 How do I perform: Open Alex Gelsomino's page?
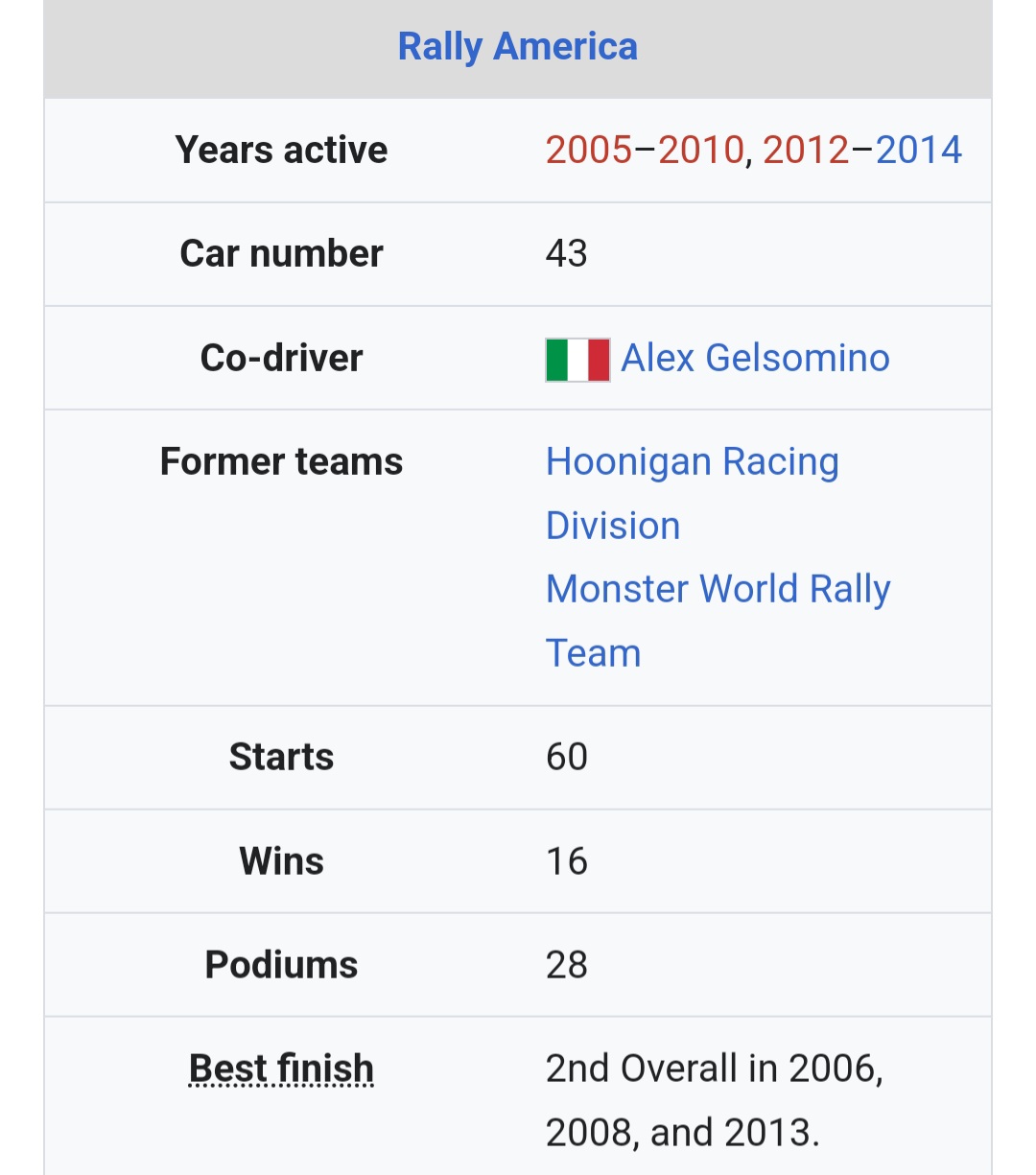point(755,359)
